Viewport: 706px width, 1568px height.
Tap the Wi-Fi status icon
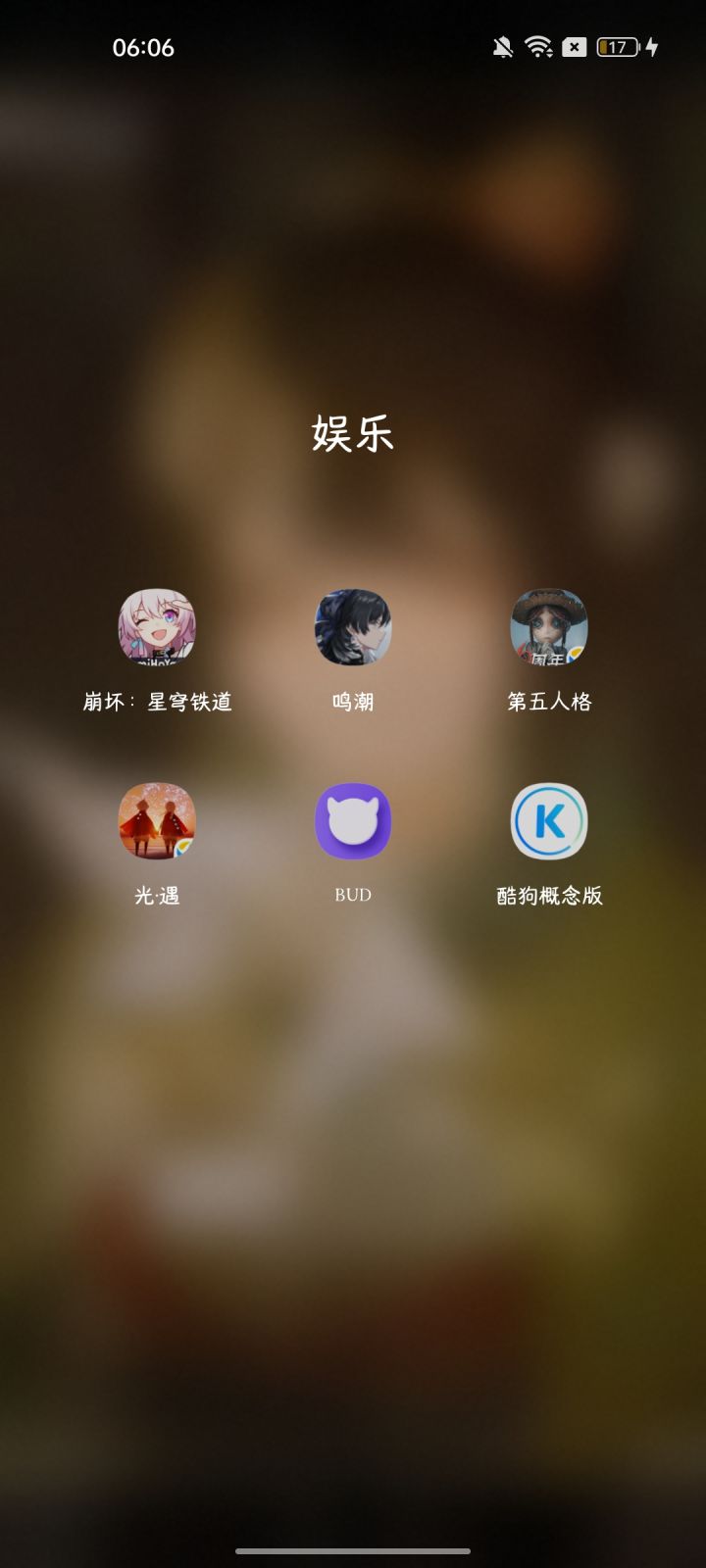[x=535, y=48]
